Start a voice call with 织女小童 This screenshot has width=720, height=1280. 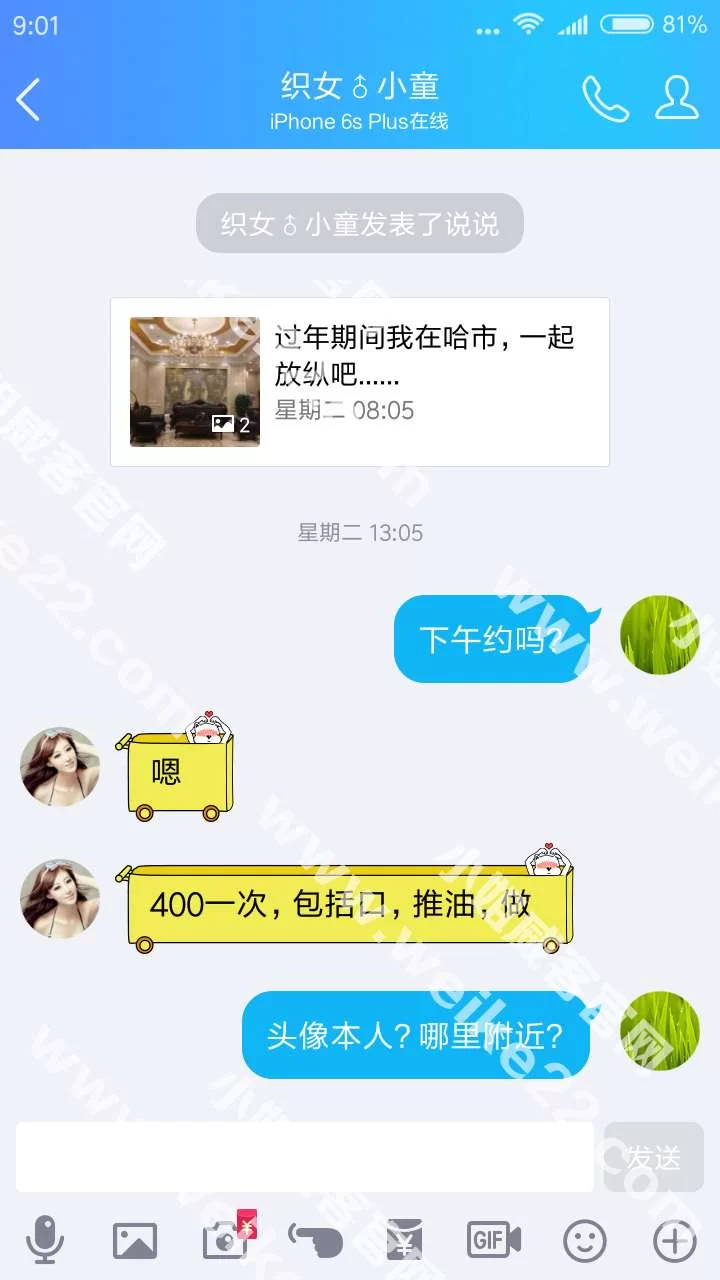(605, 99)
